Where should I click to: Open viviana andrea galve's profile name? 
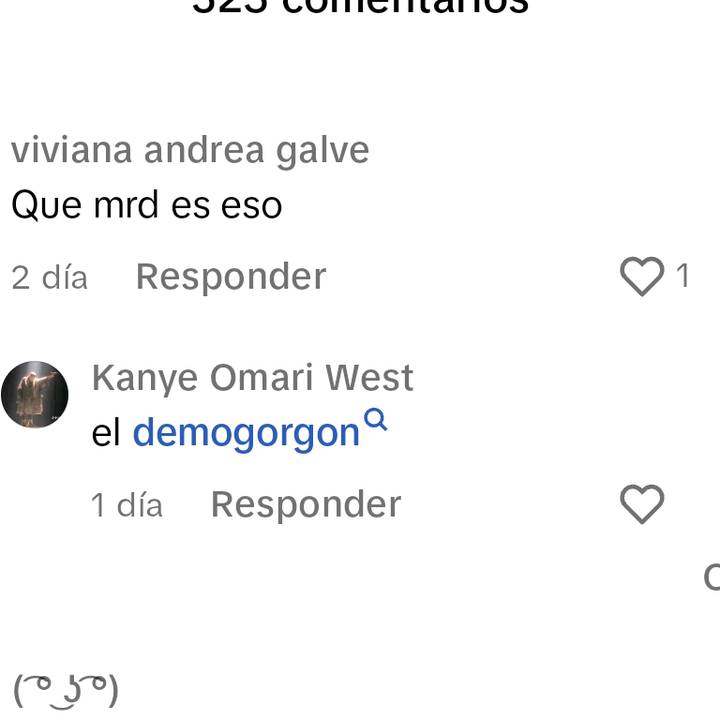190,150
